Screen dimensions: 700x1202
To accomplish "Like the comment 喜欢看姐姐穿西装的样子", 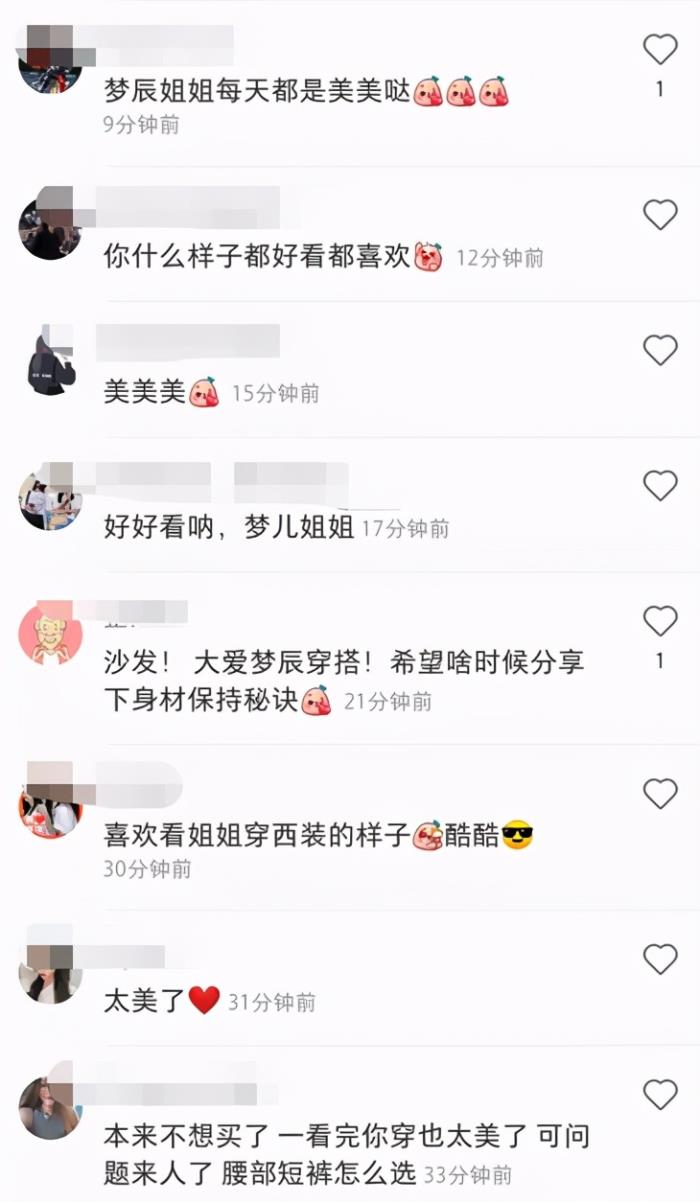I will pyautogui.click(x=660, y=795).
